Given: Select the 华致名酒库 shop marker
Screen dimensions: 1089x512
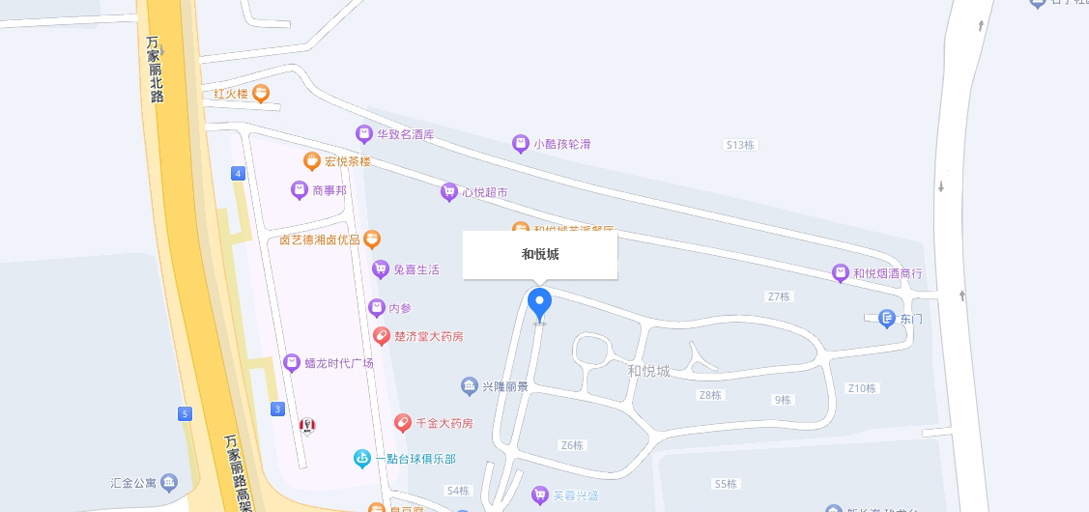Looking at the screenshot, I should (x=365, y=134).
